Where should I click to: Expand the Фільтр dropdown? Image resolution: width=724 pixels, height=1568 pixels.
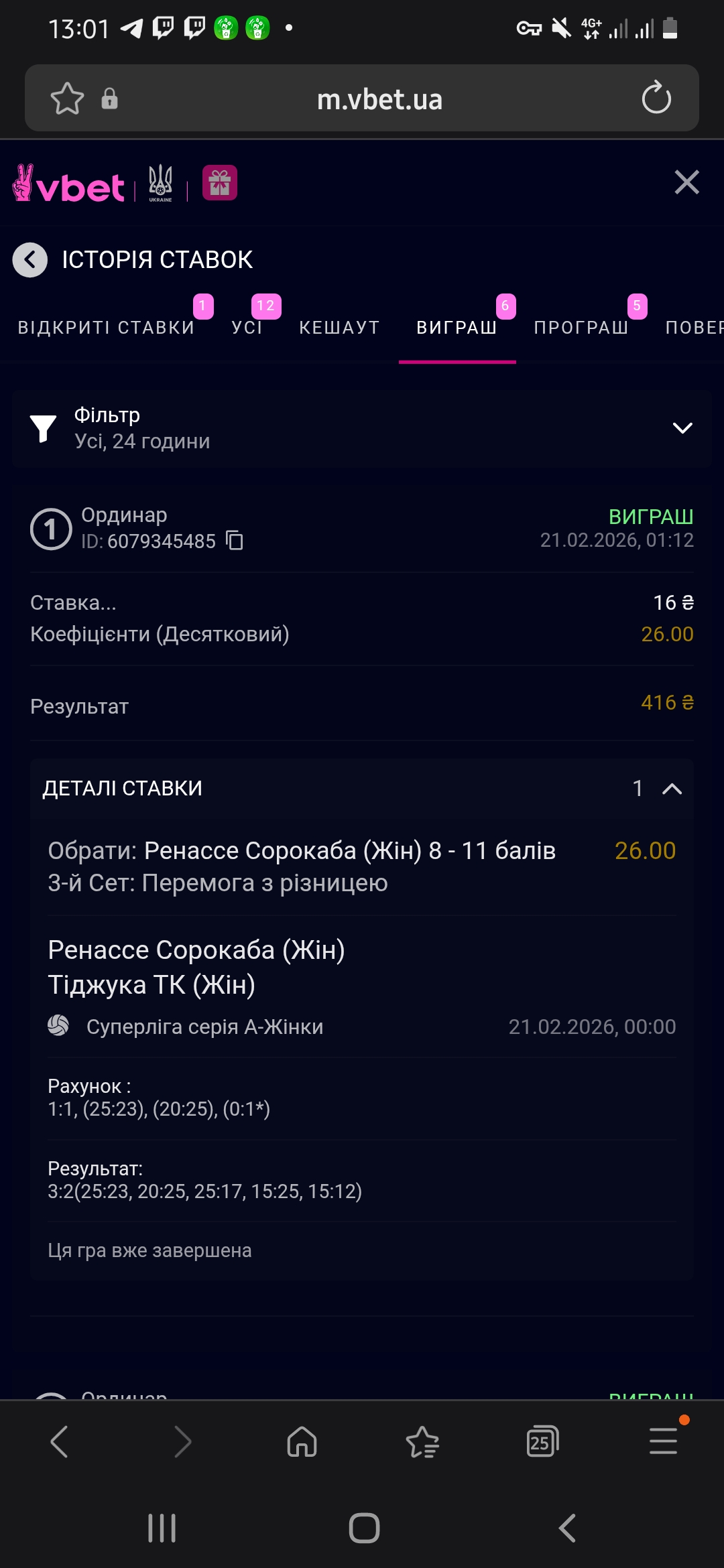[682, 428]
